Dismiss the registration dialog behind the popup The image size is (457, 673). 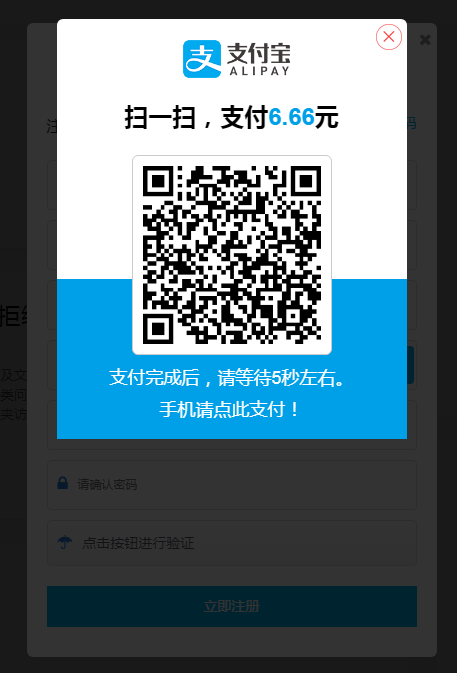(425, 40)
